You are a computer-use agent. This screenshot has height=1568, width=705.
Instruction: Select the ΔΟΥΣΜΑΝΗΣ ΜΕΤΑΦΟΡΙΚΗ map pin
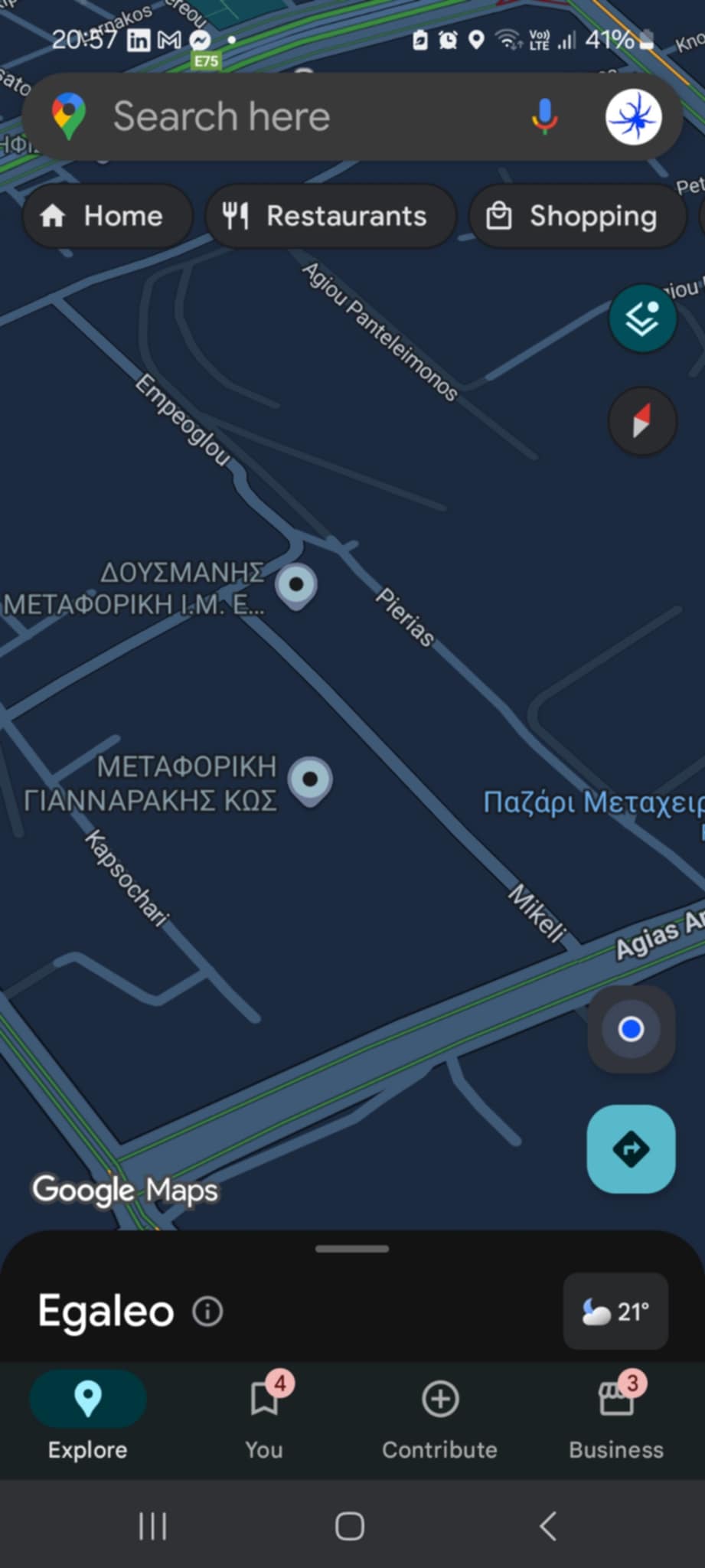tap(296, 586)
